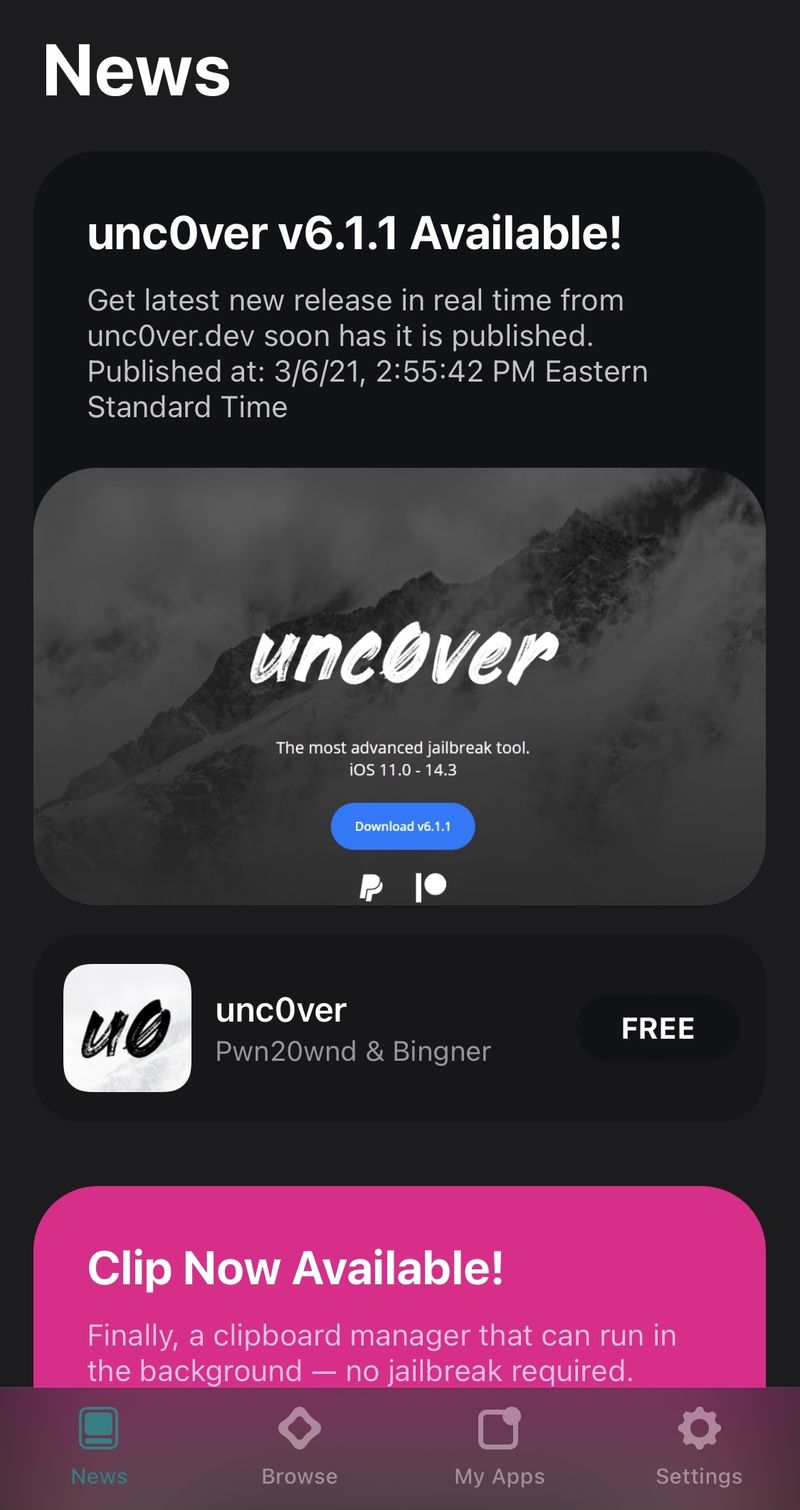Select the News tab
The width and height of the screenshot is (800, 1510).
99,1447
